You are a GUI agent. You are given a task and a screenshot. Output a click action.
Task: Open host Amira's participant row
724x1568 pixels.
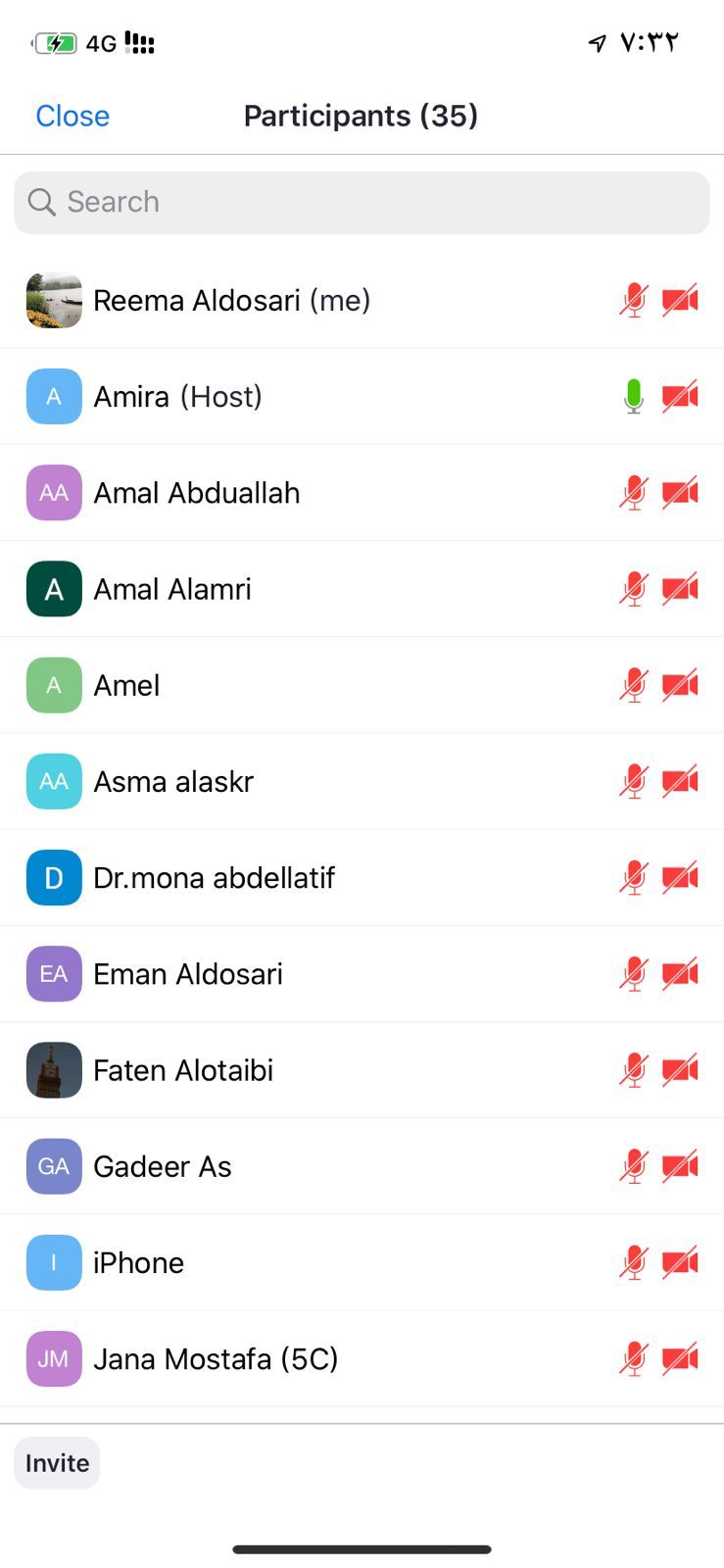(178, 397)
